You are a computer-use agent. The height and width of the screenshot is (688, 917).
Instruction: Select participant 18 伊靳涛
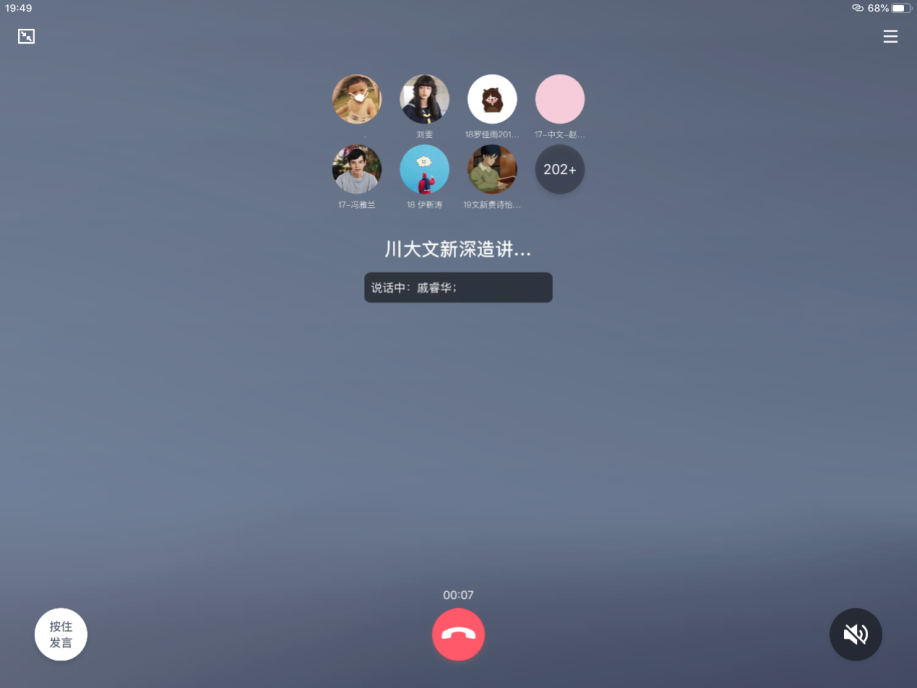424,169
